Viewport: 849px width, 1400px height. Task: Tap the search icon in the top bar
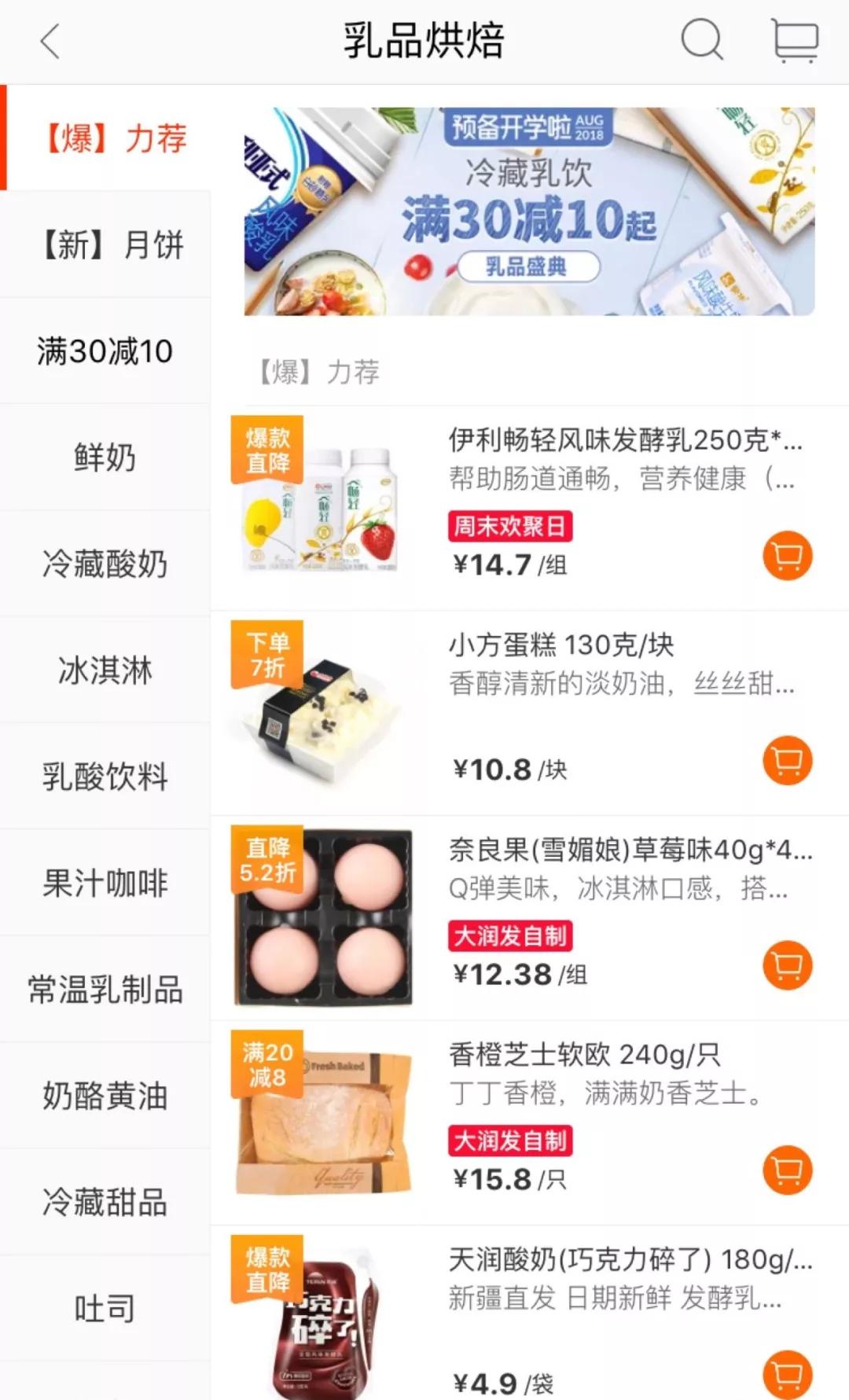[x=702, y=41]
